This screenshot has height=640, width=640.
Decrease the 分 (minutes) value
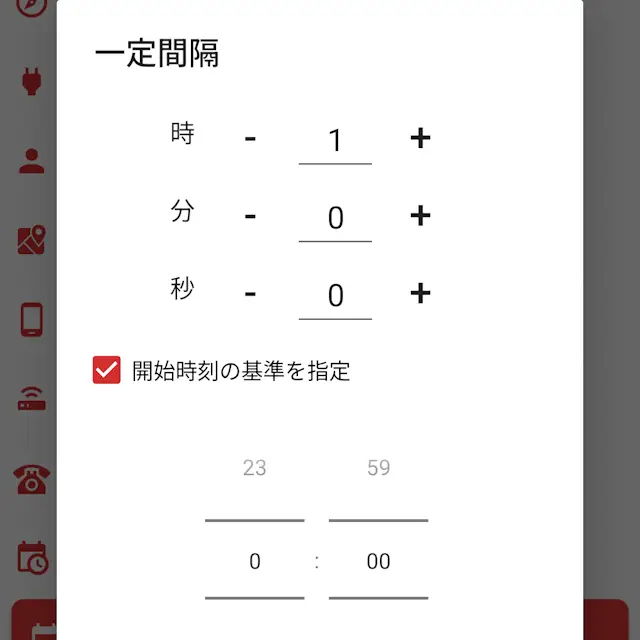(250, 216)
